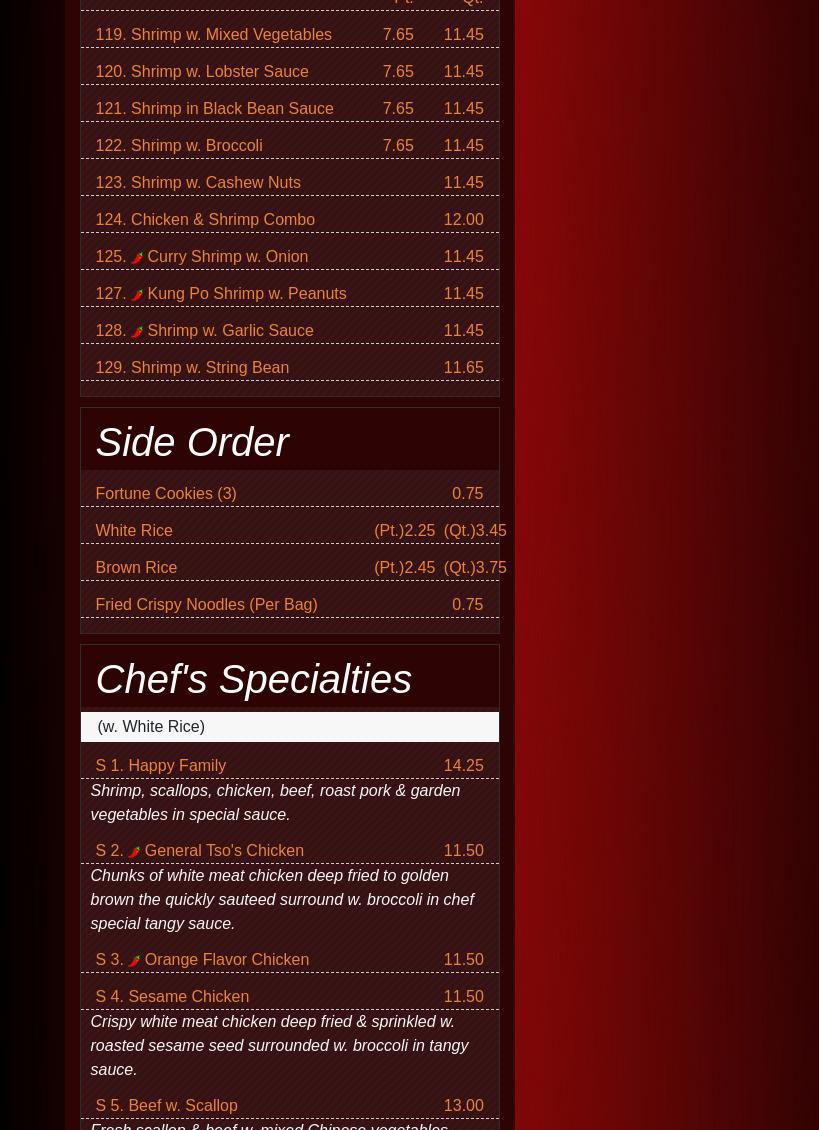The width and height of the screenshot is (819, 1130).
Task: Select Chicken & Shrimp Combo
Action: pos(204,220)
